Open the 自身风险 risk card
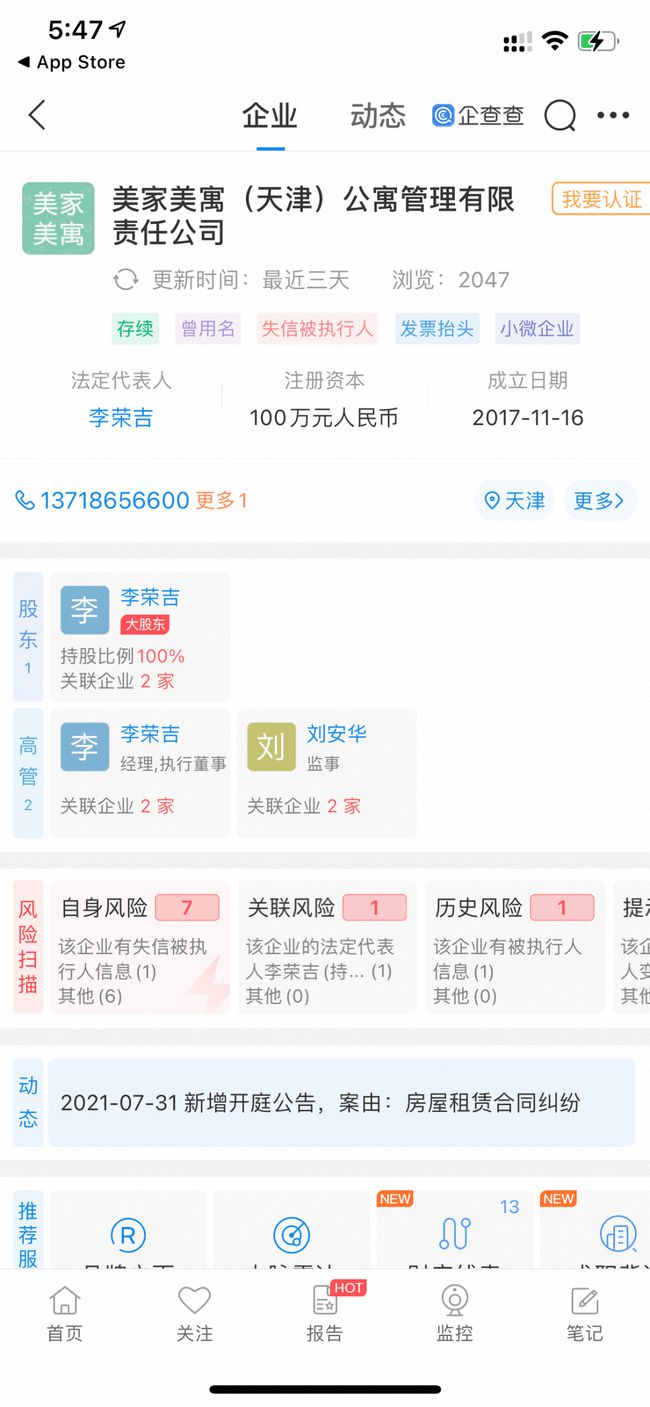This screenshot has height=1407, width=650. pyautogui.click(x=139, y=946)
